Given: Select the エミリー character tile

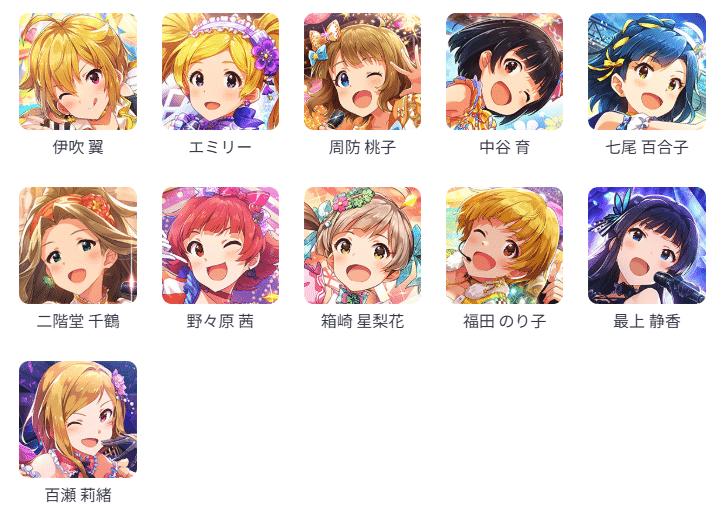Looking at the screenshot, I should 220,71.
